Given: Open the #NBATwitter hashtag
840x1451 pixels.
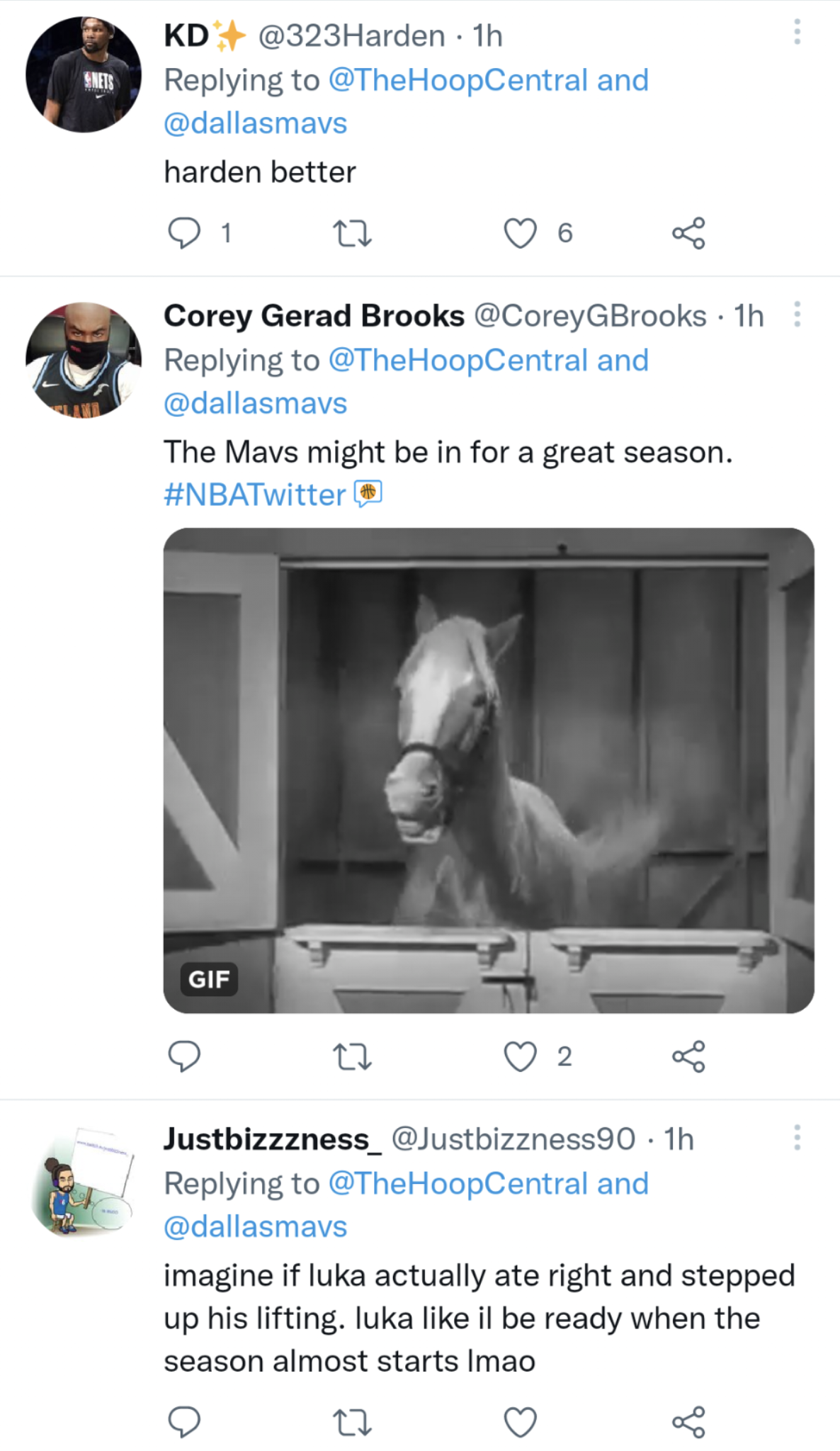Looking at the screenshot, I should point(255,495).
